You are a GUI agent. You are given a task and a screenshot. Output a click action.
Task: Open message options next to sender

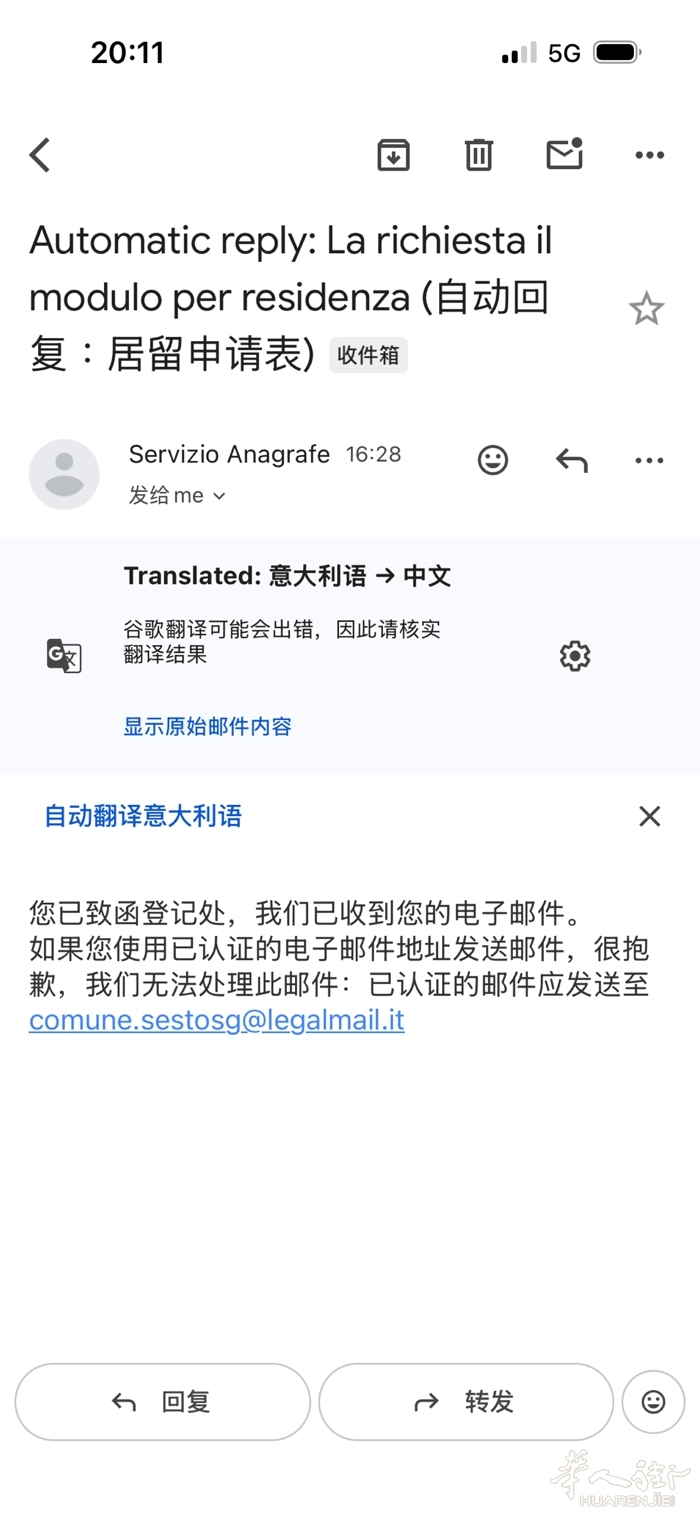click(x=649, y=460)
